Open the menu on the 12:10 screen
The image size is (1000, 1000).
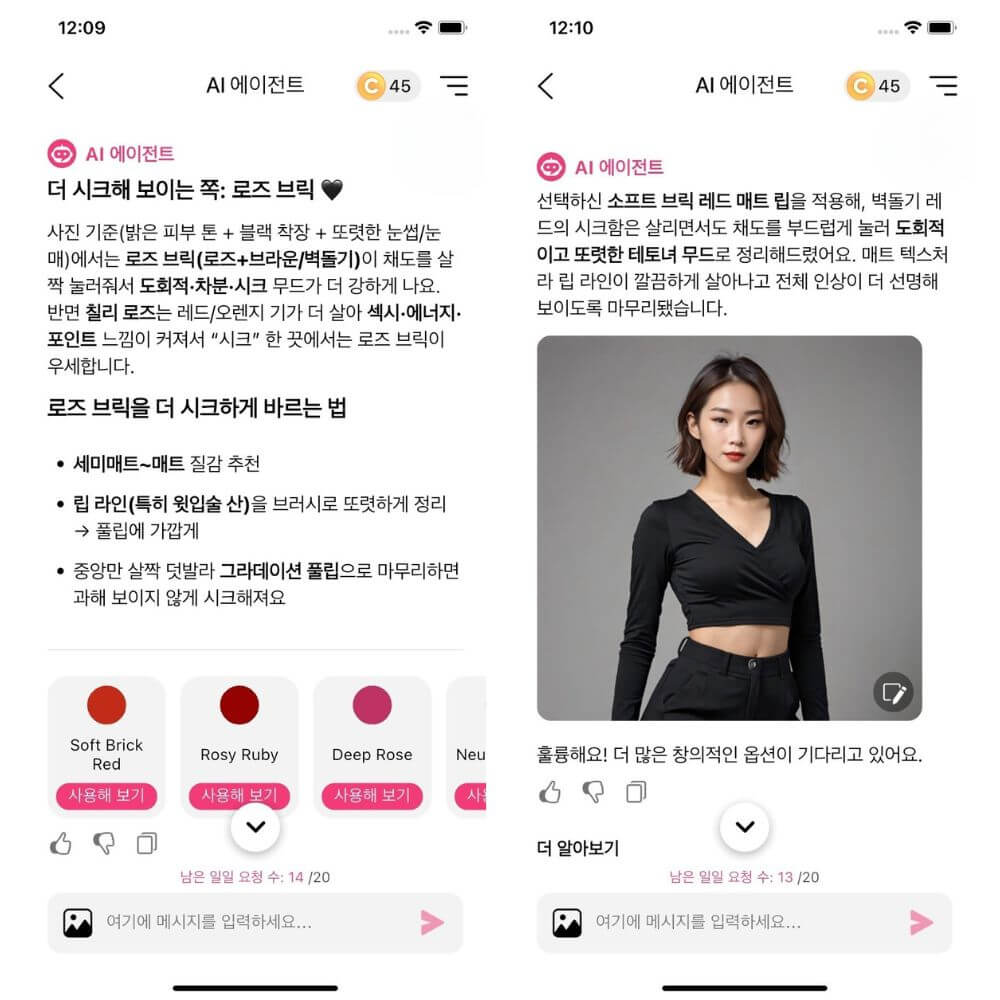point(942,86)
